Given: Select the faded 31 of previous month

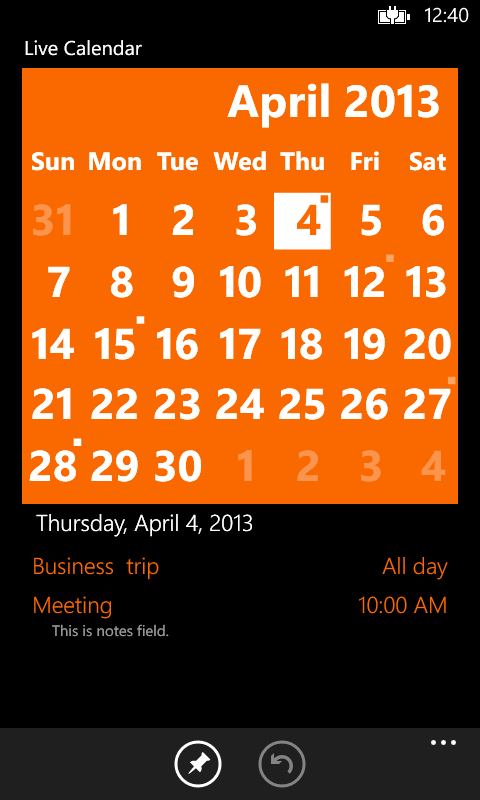Looking at the screenshot, I should [x=53, y=221].
